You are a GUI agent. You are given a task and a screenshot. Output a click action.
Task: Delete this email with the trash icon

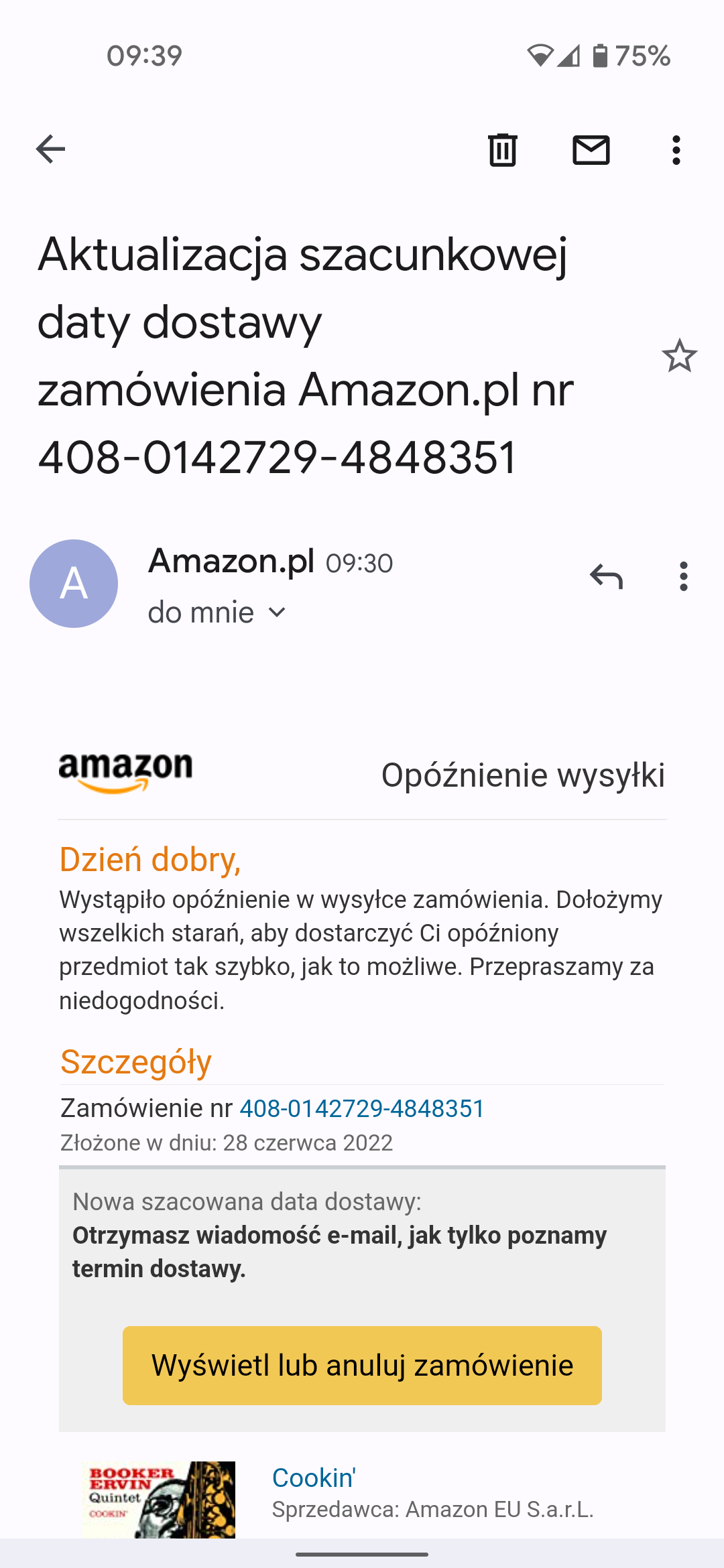502,149
